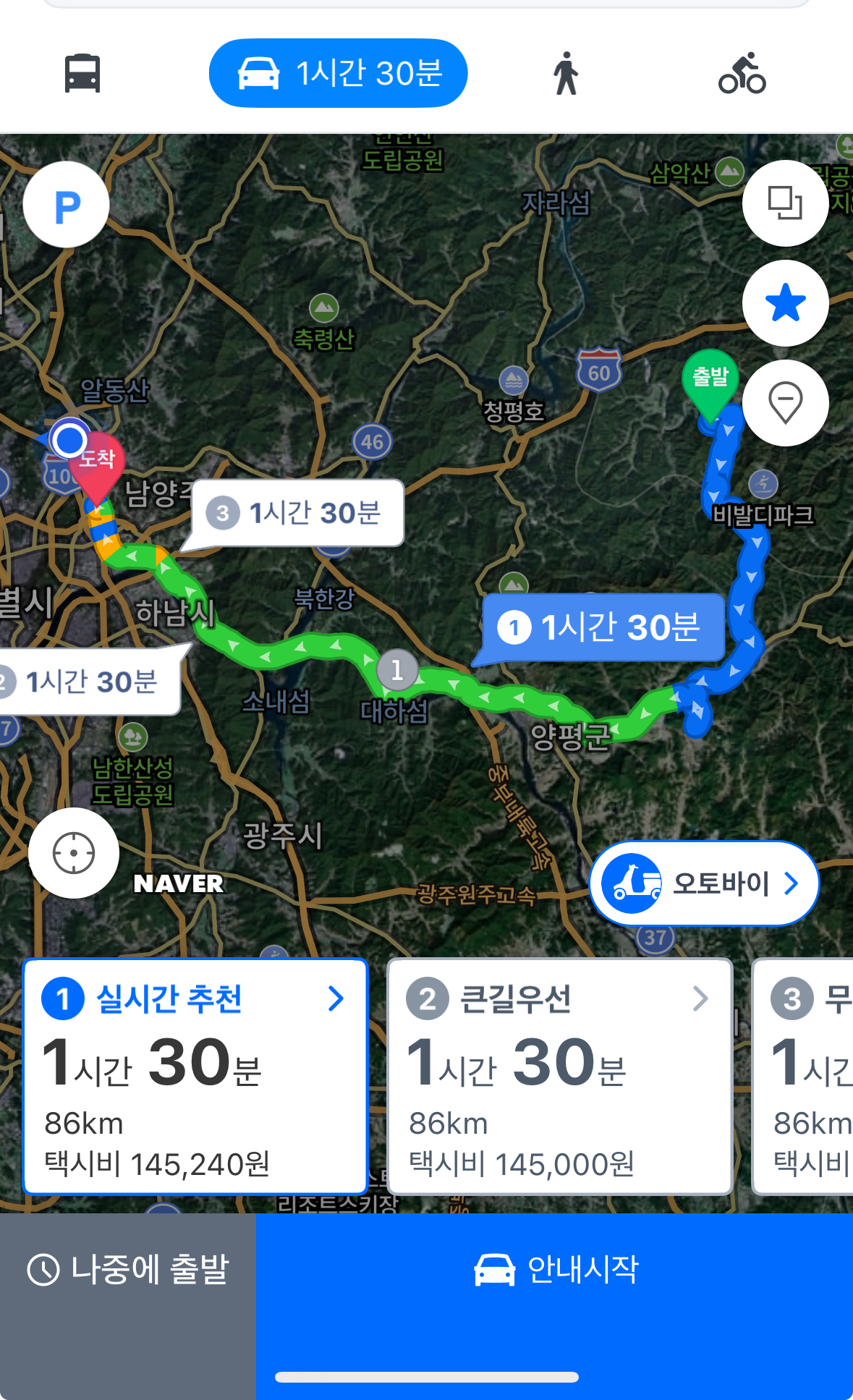
Task: Tap route 1 blue label bubble on map
Action: (603, 627)
